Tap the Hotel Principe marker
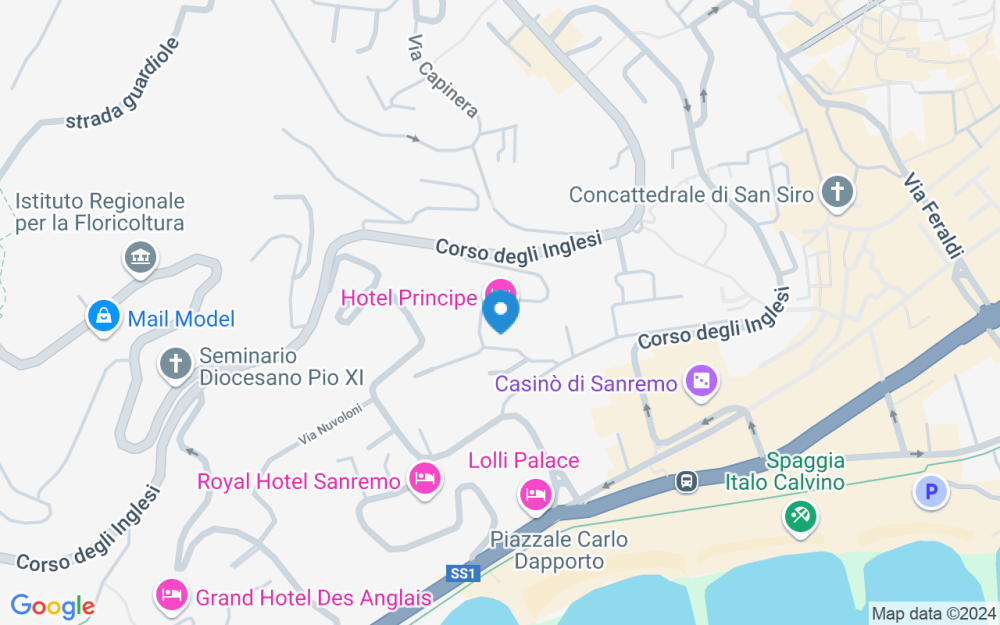This screenshot has height=625, width=1000. [498, 290]
